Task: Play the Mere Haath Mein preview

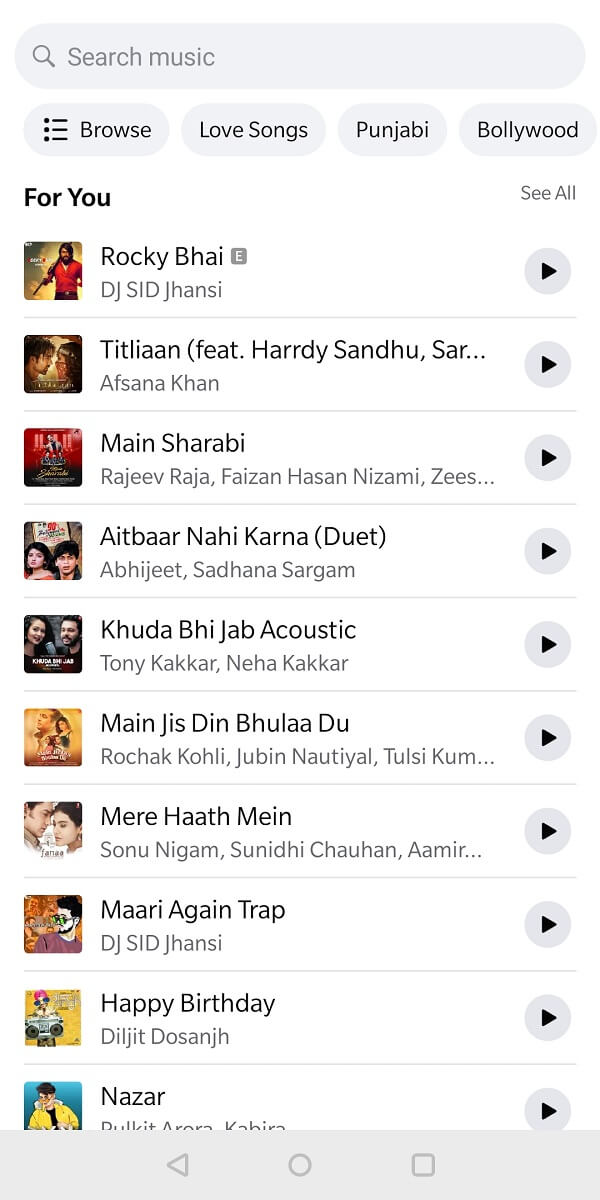Action: 548,831
